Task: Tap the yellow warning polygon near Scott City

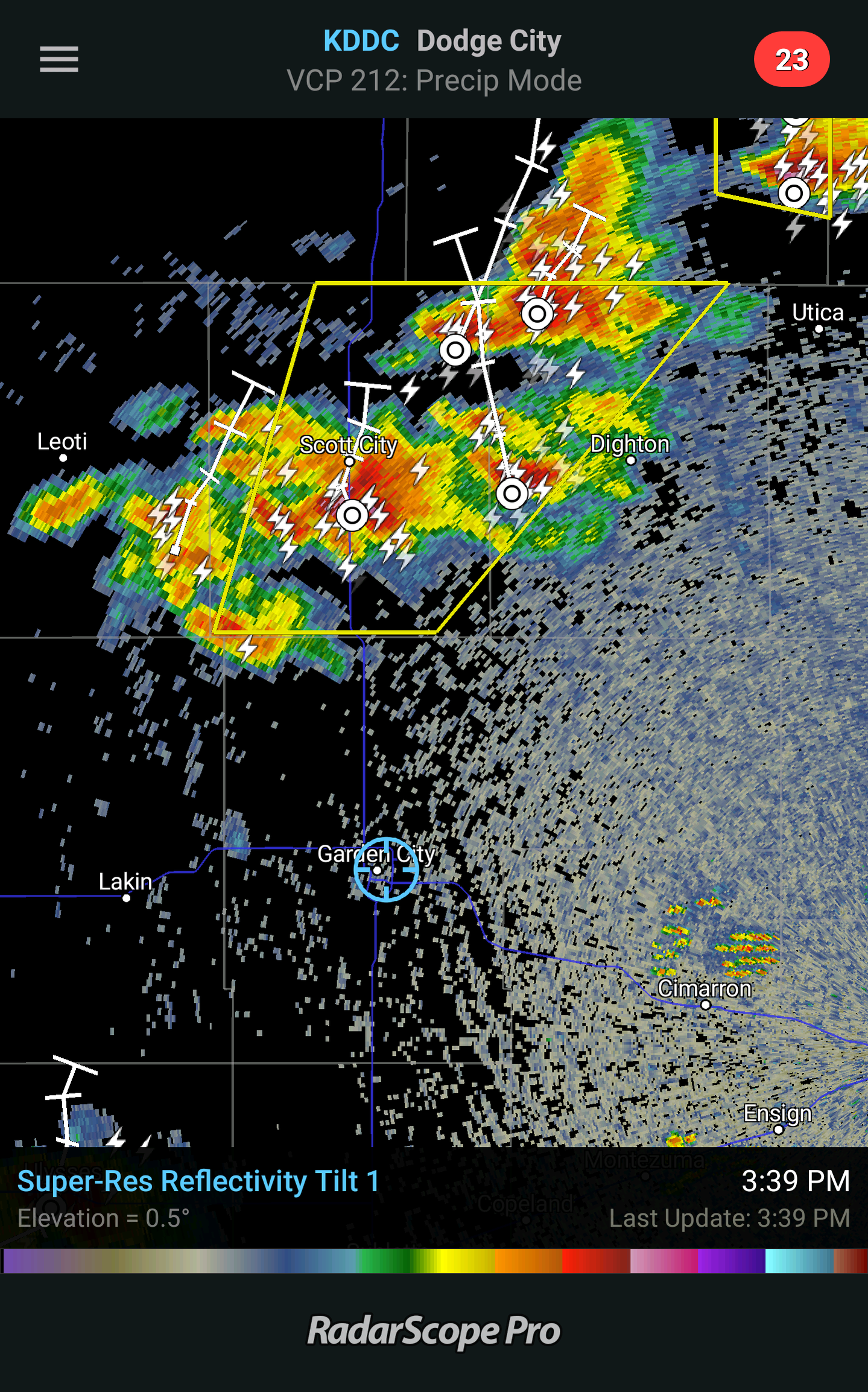Action: 470,457
